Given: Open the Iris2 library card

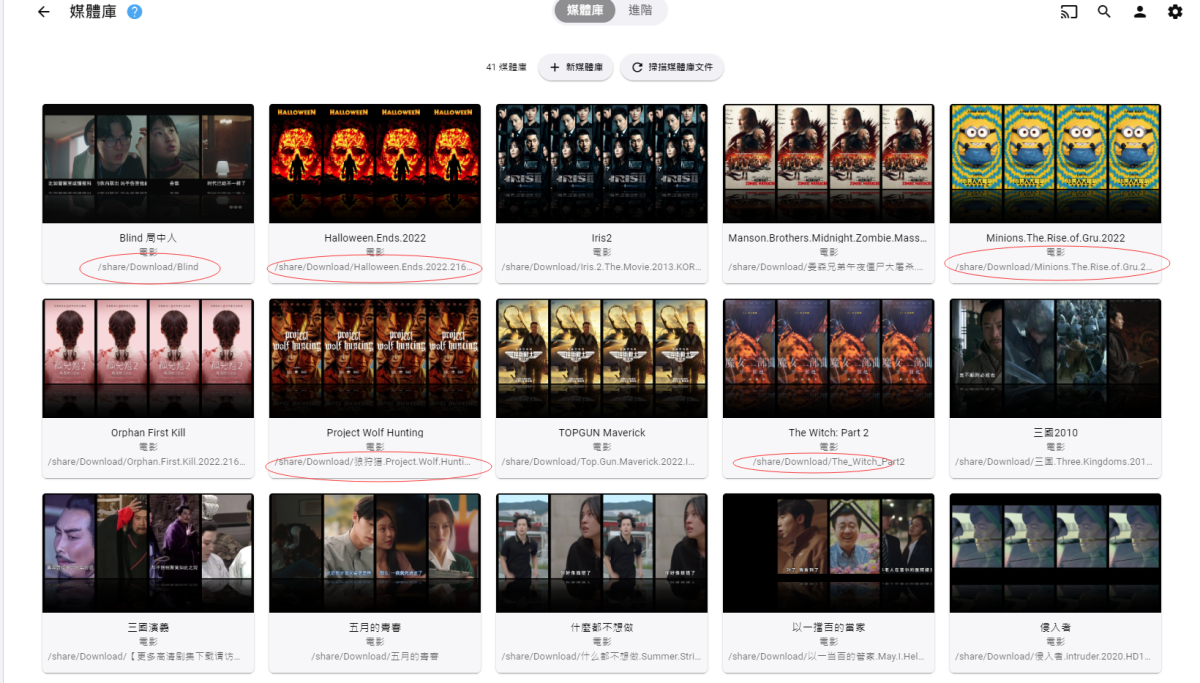Looking at the screenshot, I should [x=601, y=164].
